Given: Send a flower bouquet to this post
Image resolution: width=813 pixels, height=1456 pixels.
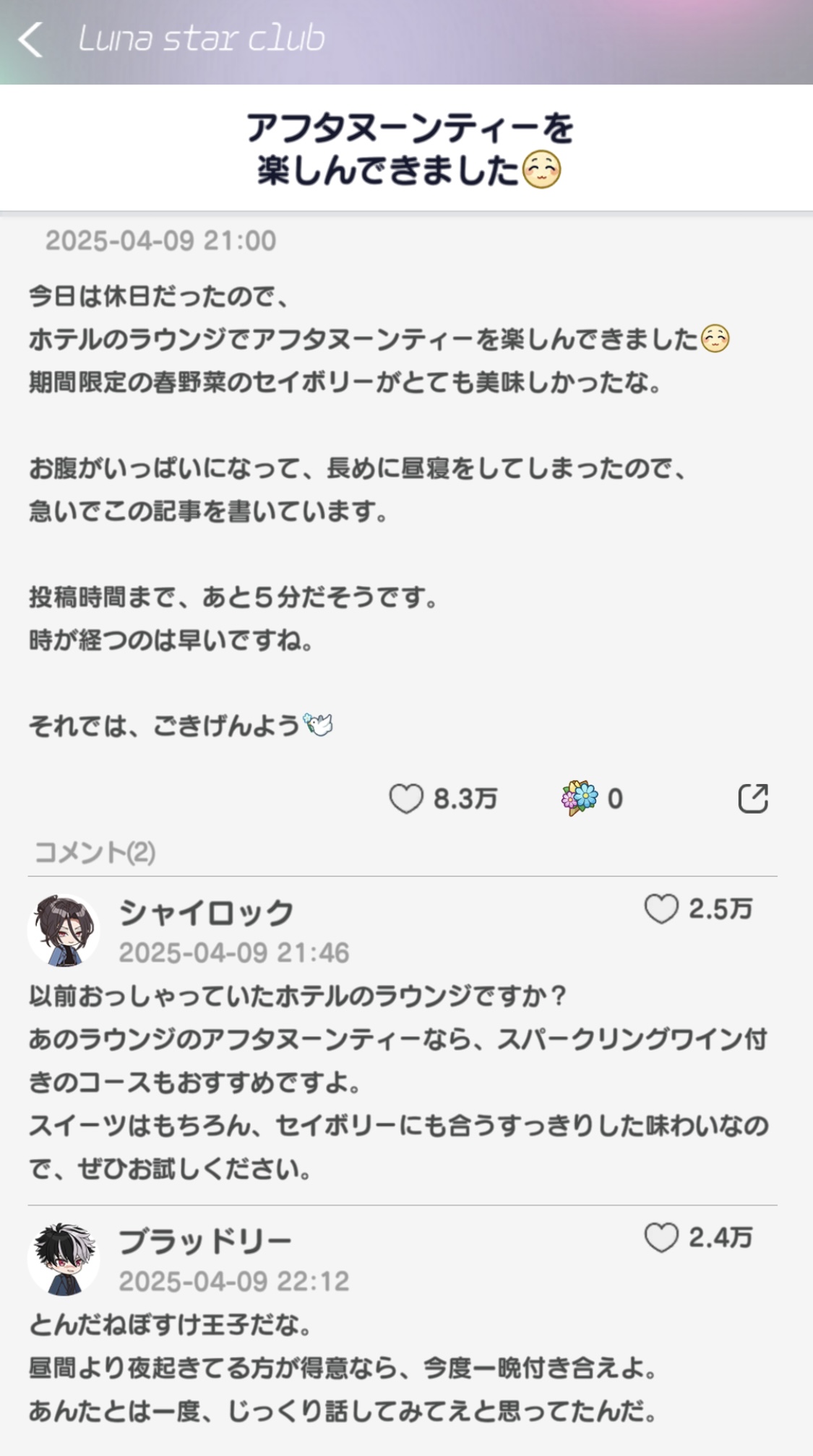Looking at the screenshot, I should [x=580, y=798].
